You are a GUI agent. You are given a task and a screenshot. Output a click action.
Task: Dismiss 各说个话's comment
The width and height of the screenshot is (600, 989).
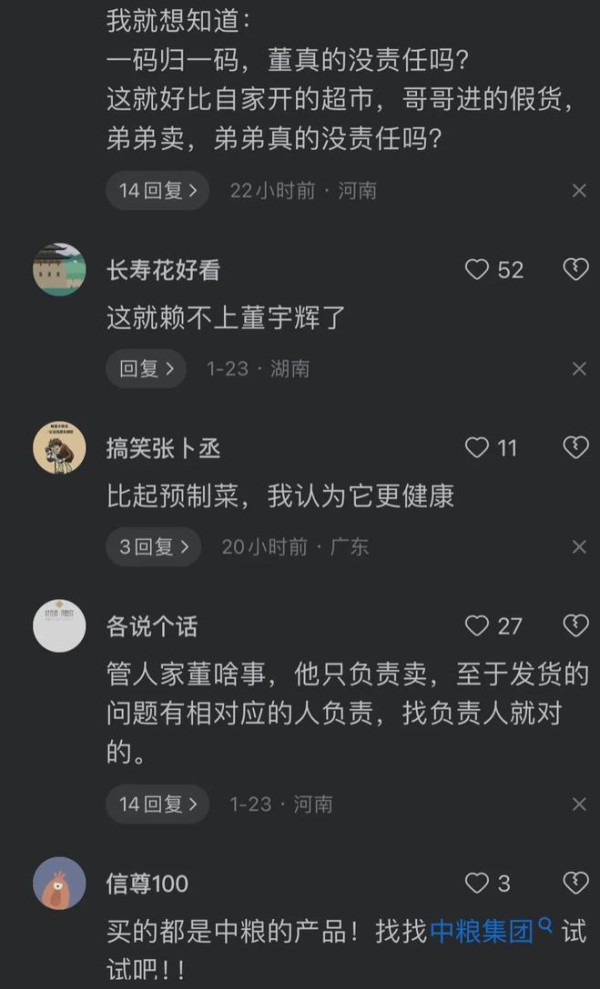point(579,804)
